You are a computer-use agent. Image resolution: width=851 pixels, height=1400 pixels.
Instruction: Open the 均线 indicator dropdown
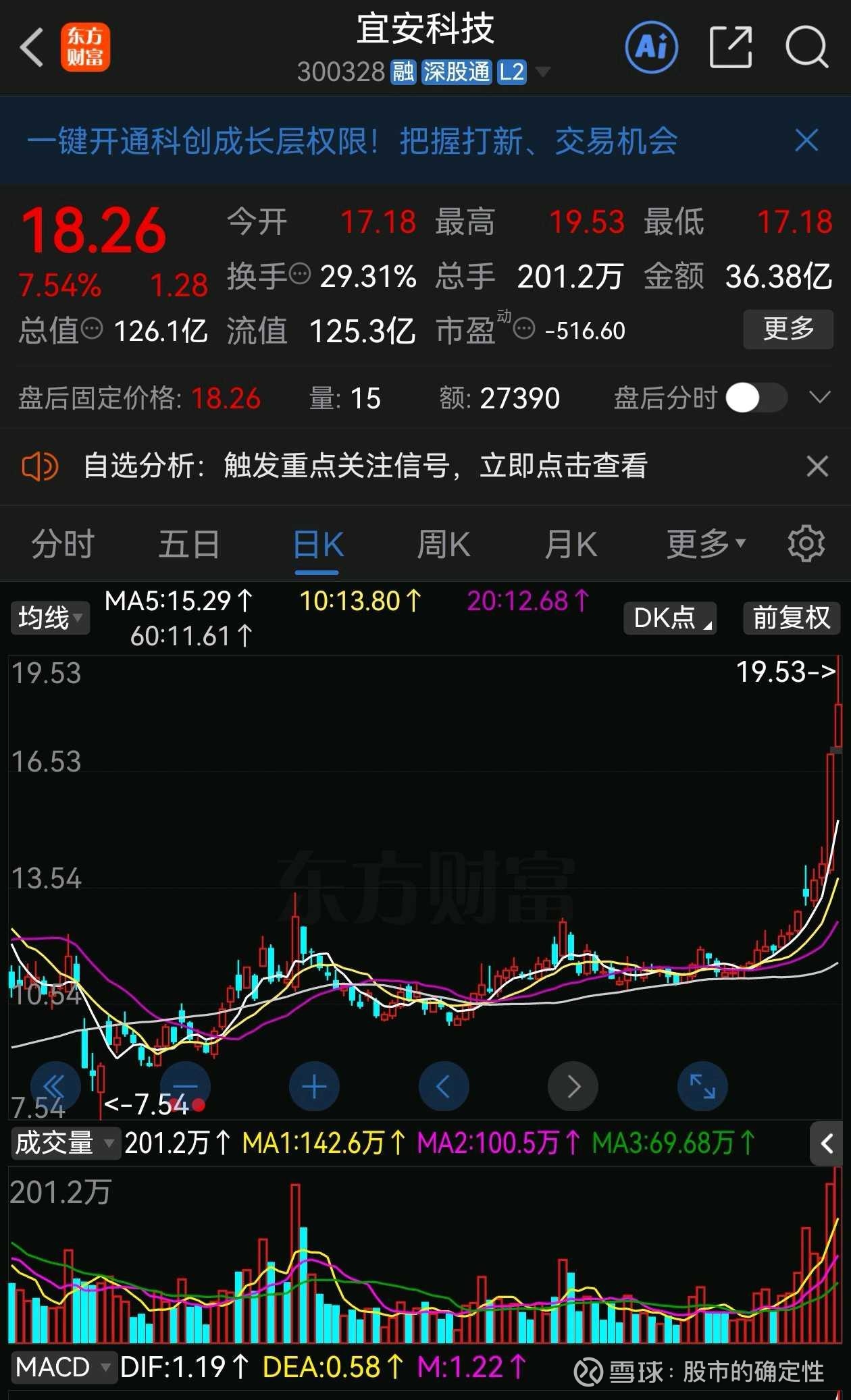pos(50,618)
